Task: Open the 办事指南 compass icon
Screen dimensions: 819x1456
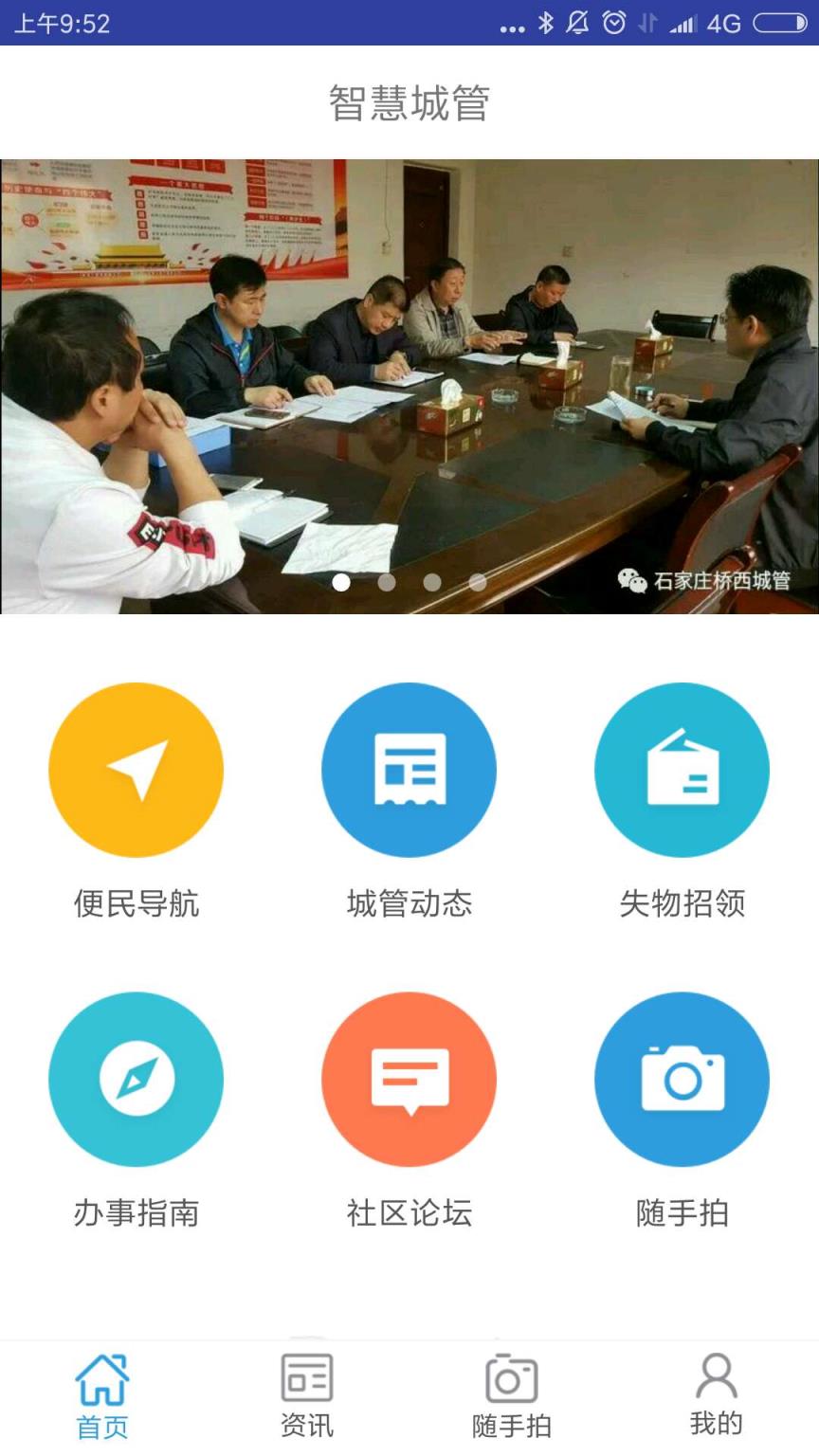Action: tap(136, 1079)
